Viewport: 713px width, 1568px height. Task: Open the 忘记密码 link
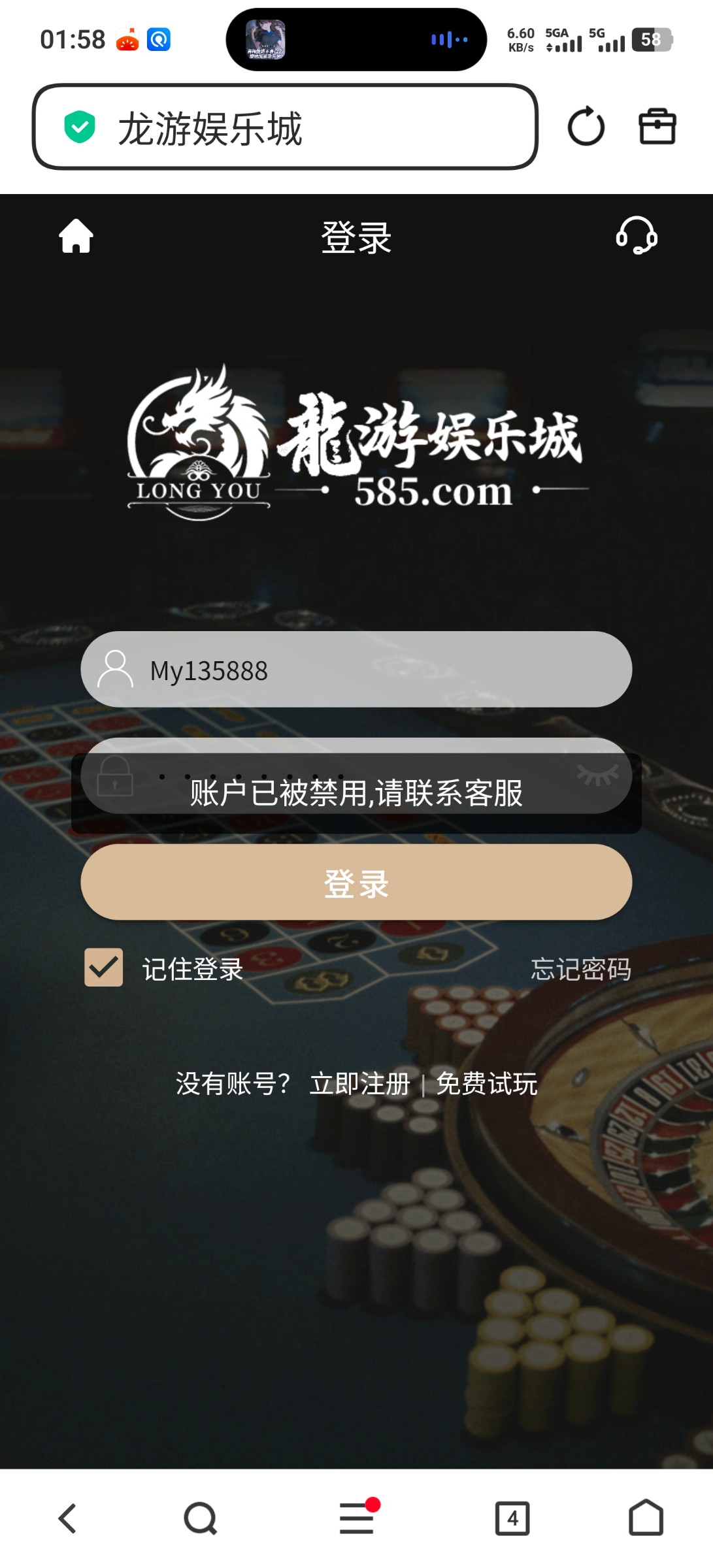[580, 969]
